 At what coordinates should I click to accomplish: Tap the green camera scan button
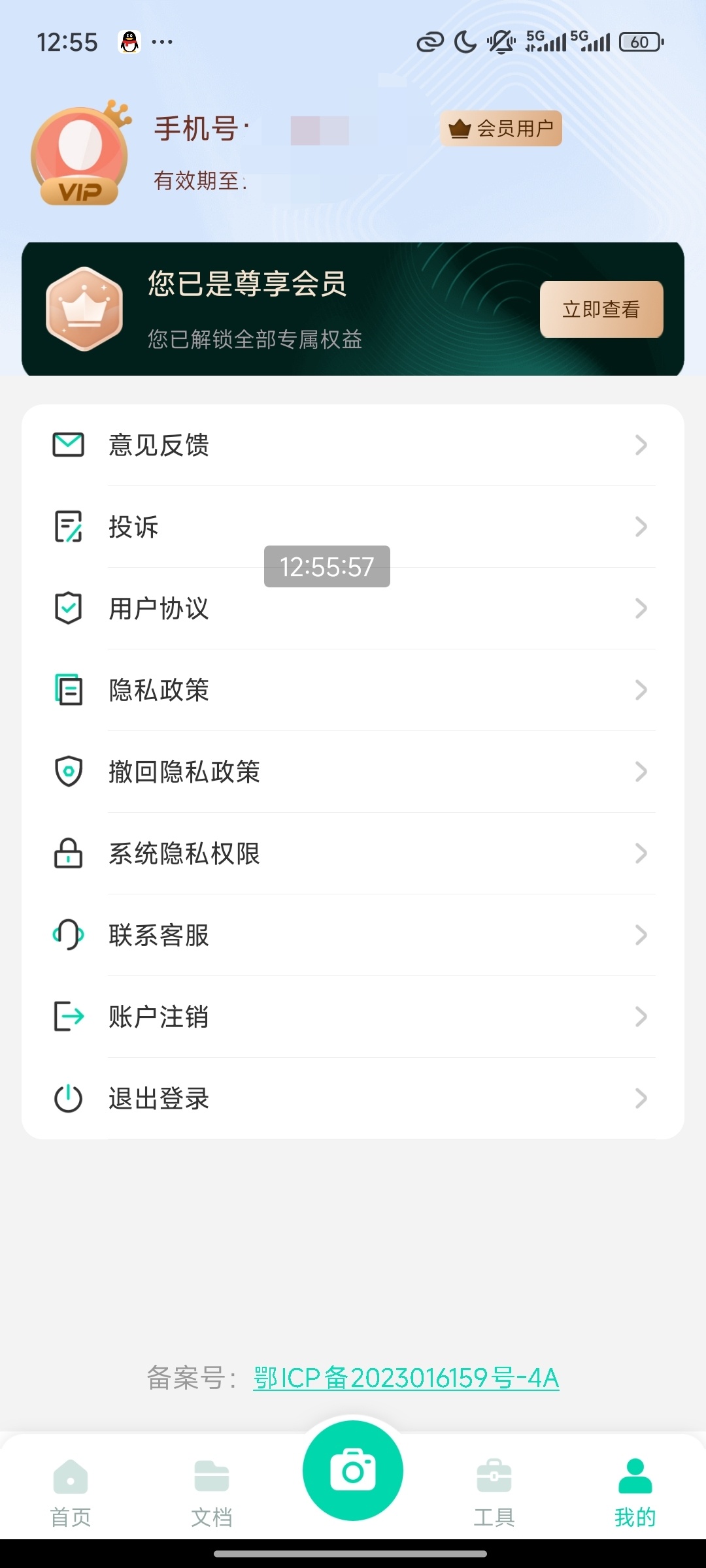[x=353, y=1471]
